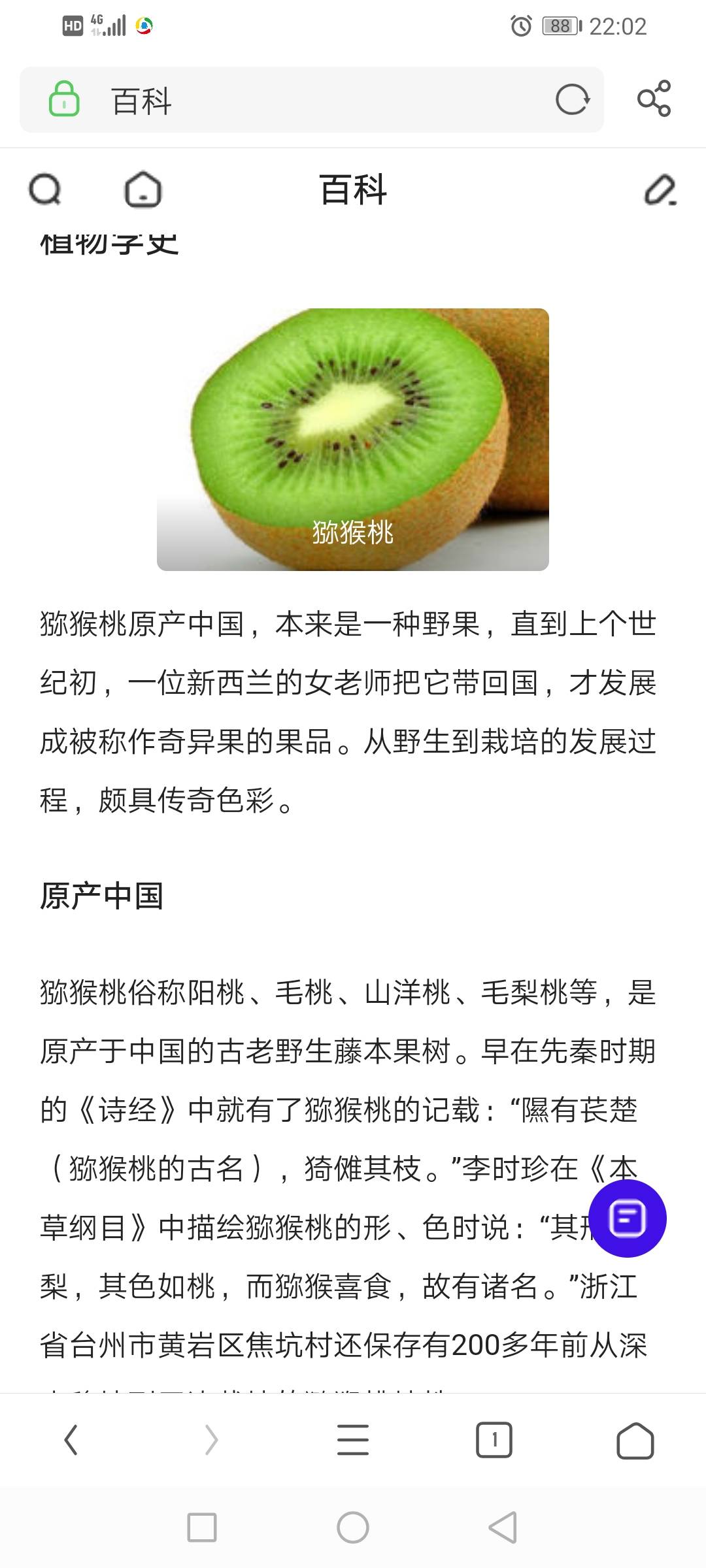The image size is (706, 1568).
Task: Reload the page
Action: 572,100
